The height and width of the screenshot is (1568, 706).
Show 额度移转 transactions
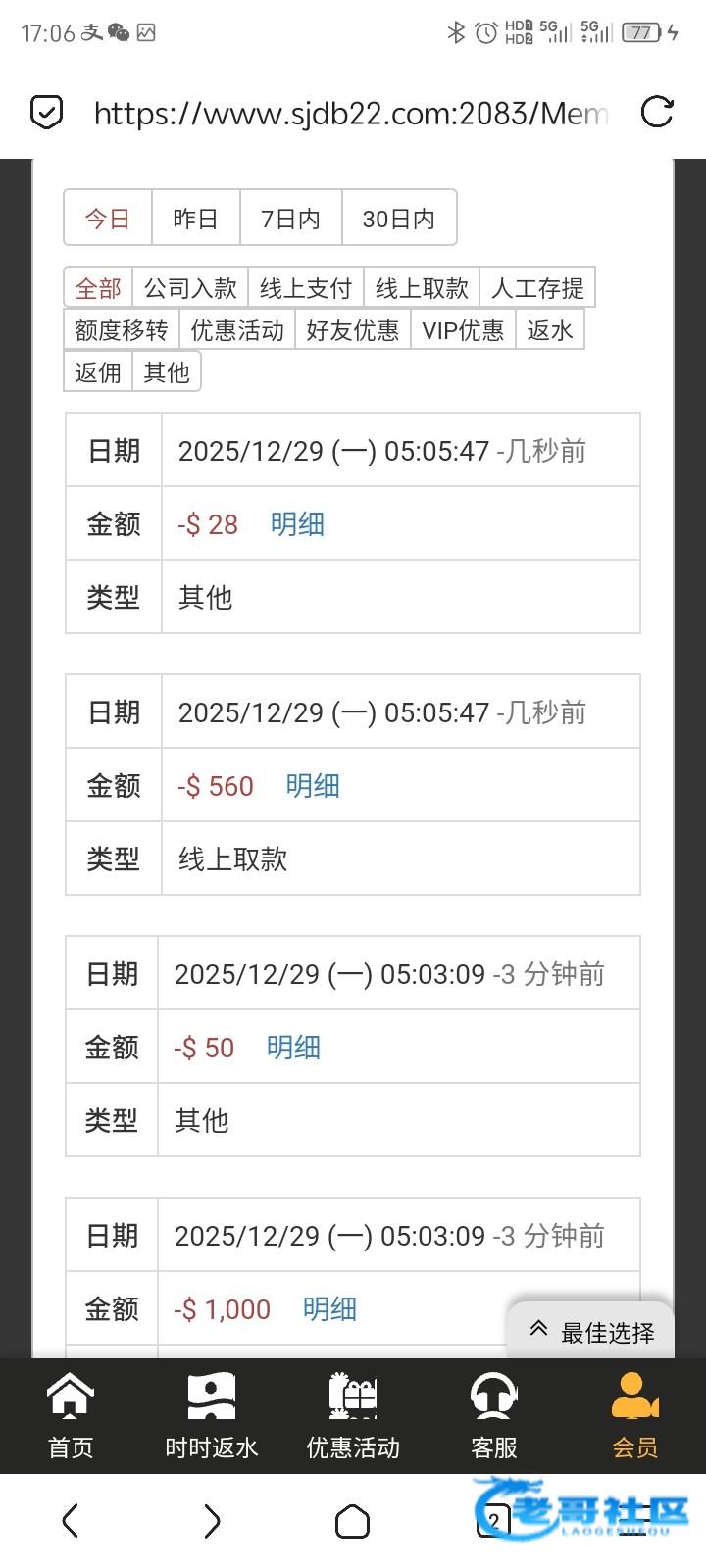[x=122, y=330]
